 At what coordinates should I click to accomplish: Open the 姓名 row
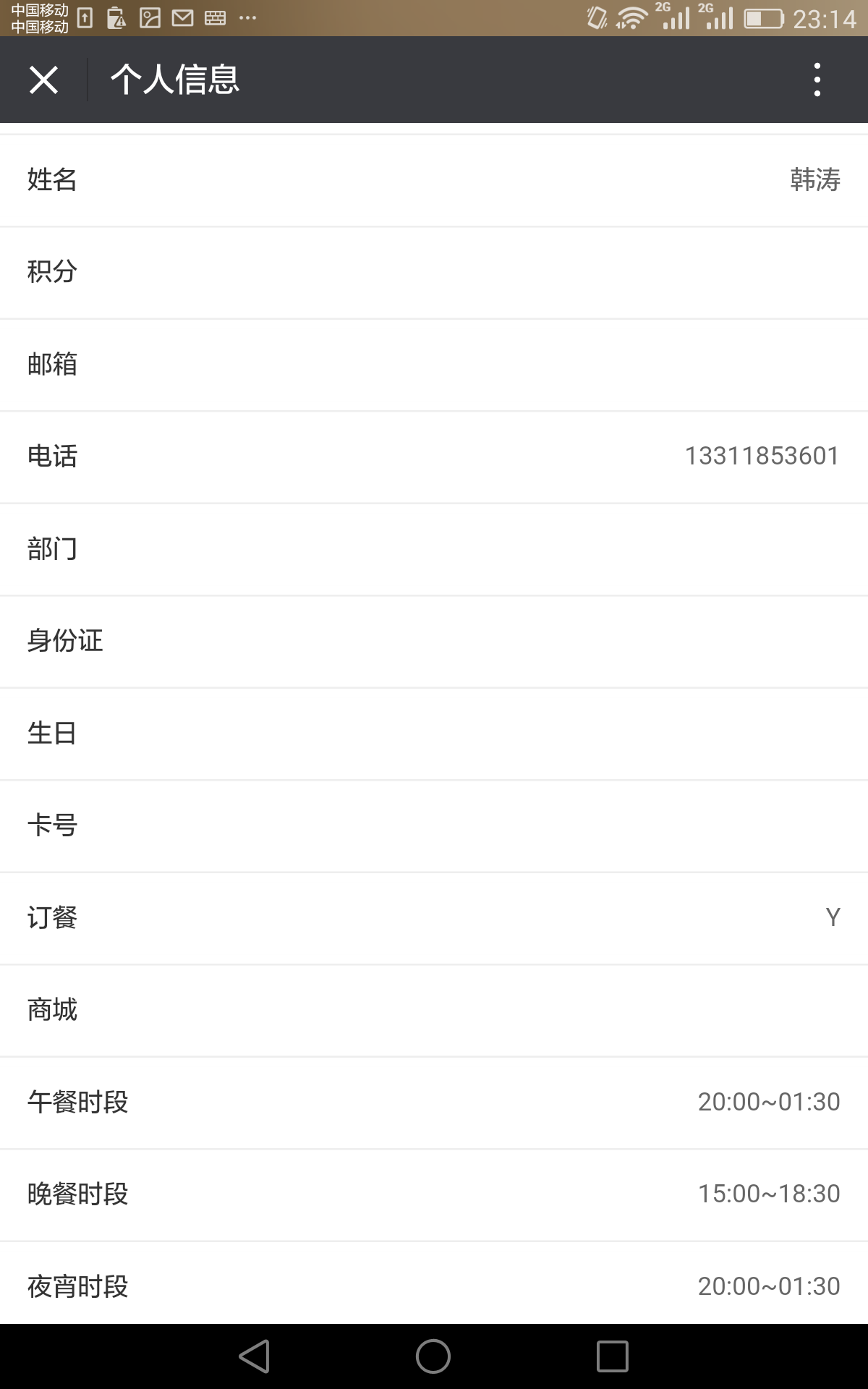pos(434,180)
